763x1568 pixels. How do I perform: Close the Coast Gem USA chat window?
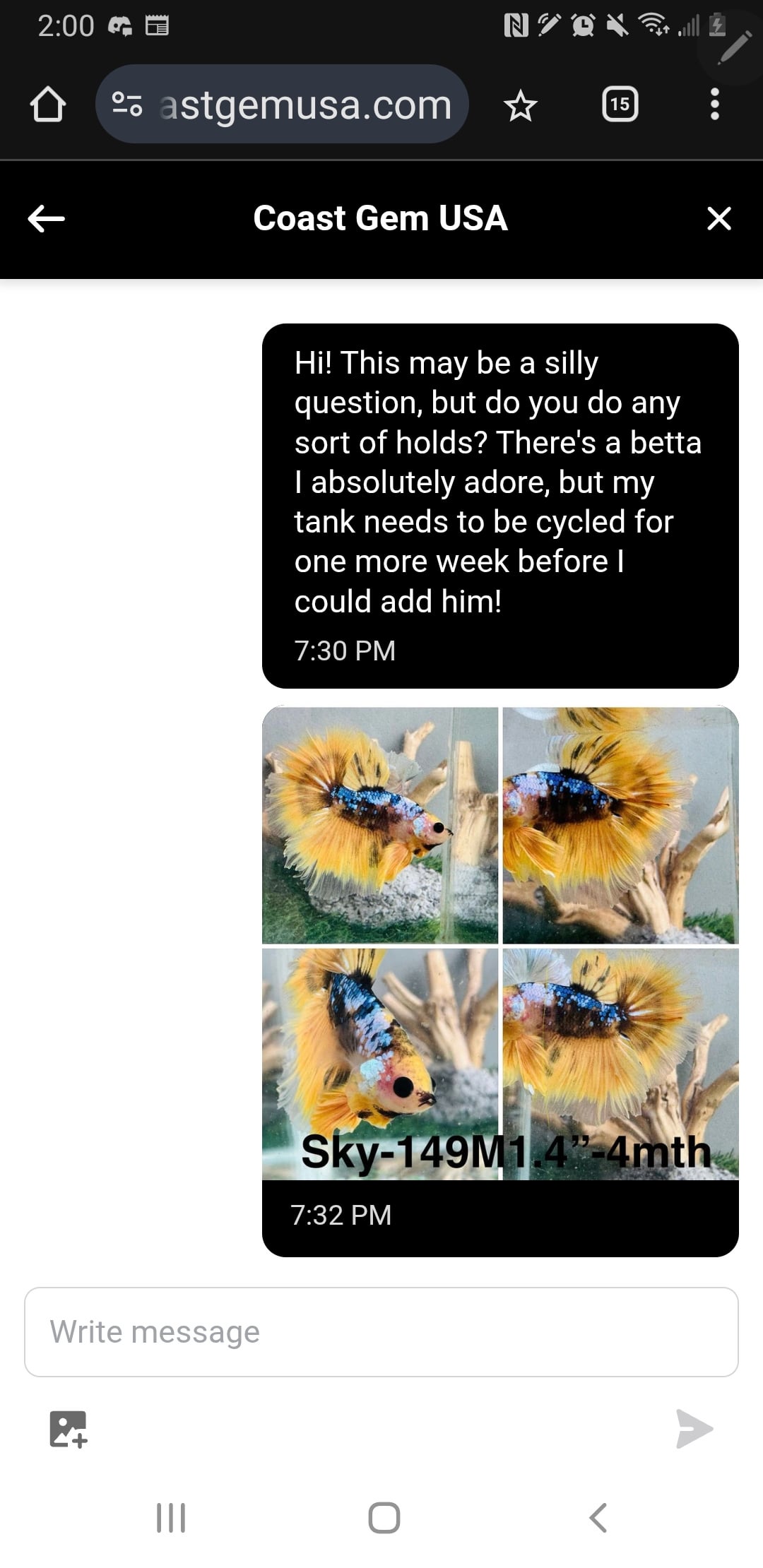pyautogui.click(x=718, y=218)
